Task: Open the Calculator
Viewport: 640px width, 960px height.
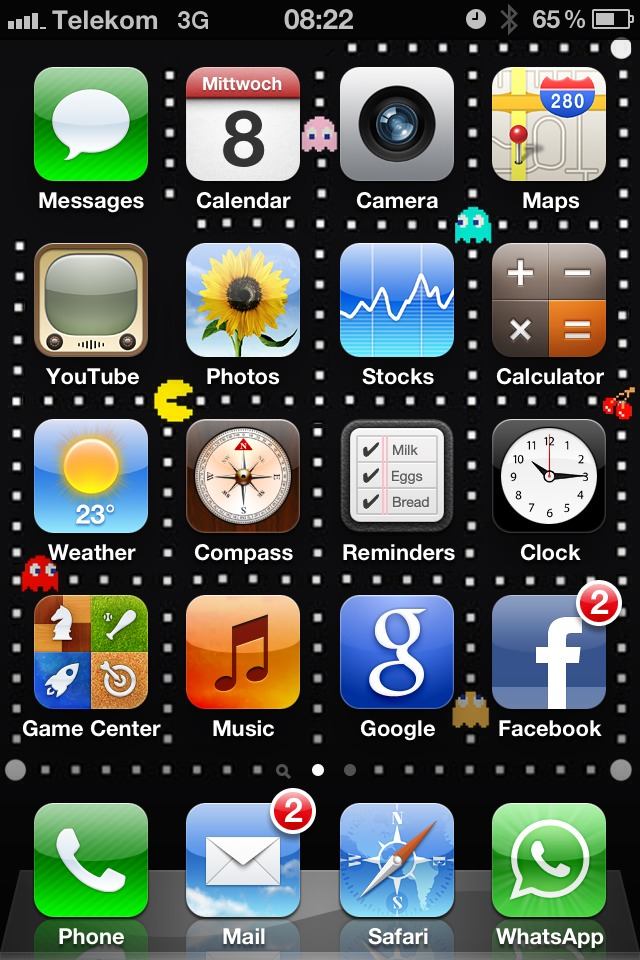Action: pos(549,300)
